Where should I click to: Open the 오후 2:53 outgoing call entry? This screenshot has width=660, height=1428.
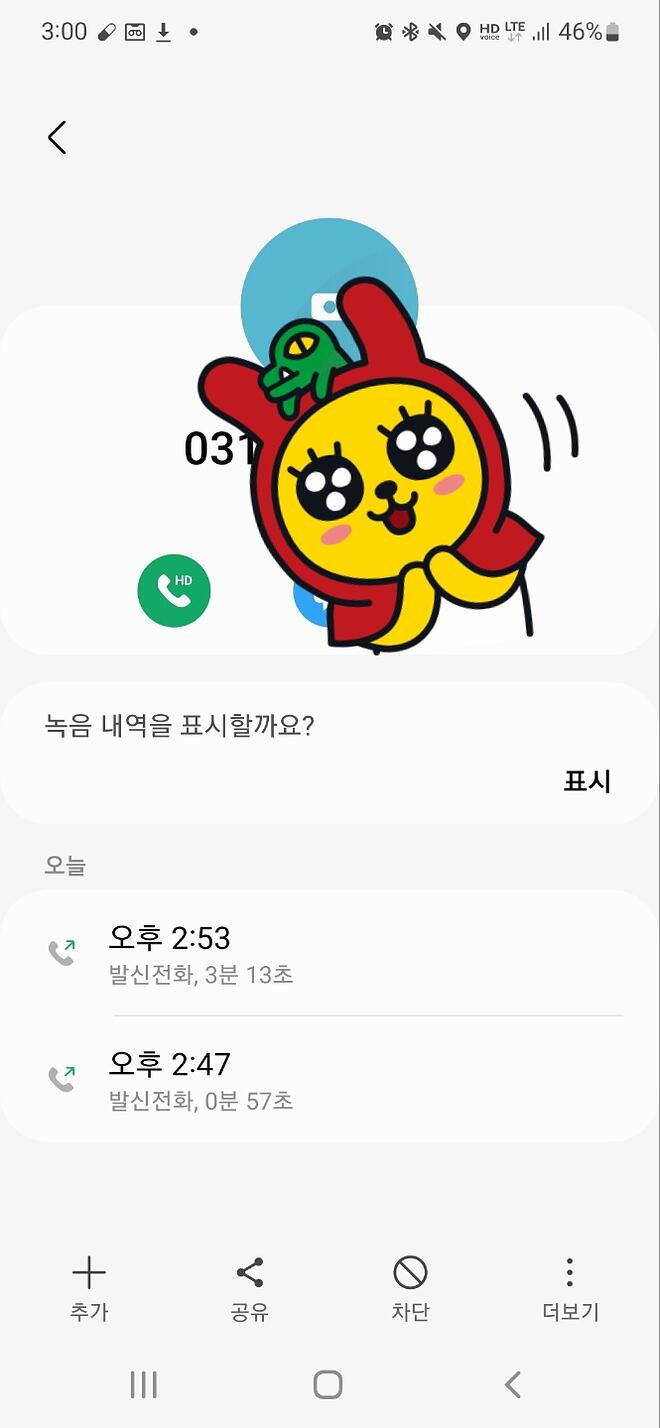tap(330, 953)
